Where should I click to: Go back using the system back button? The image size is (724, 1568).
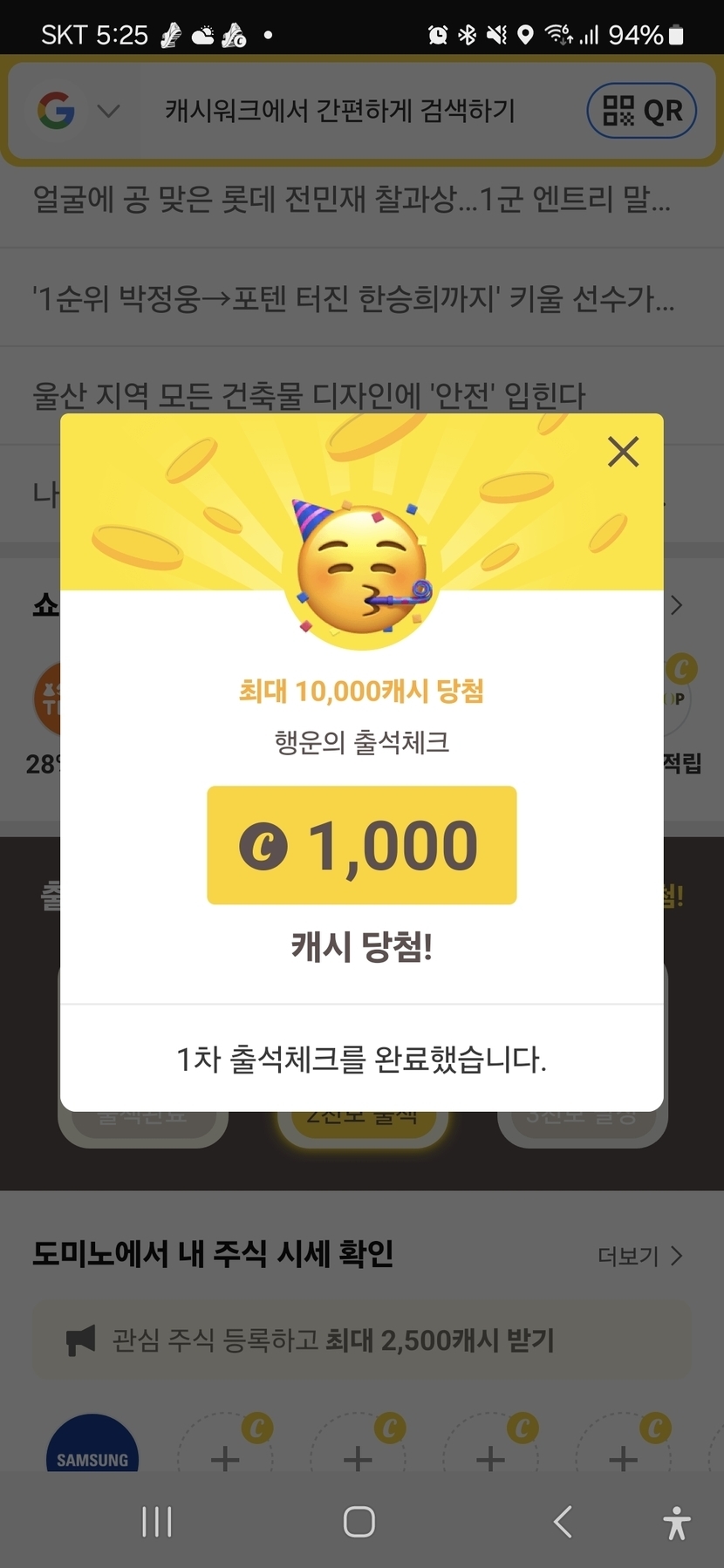[x=563, y=1522]
